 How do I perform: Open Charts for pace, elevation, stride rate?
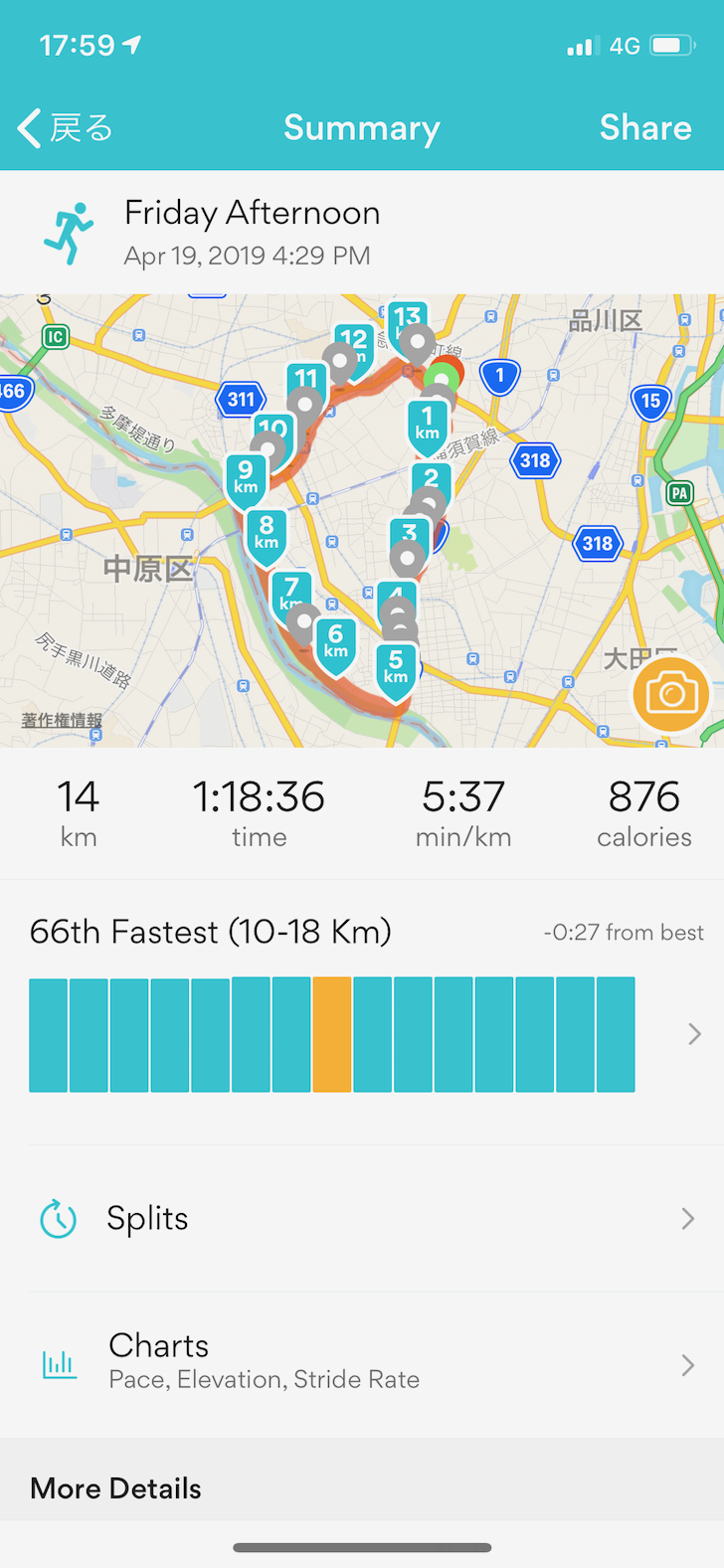click(362, 1365)
